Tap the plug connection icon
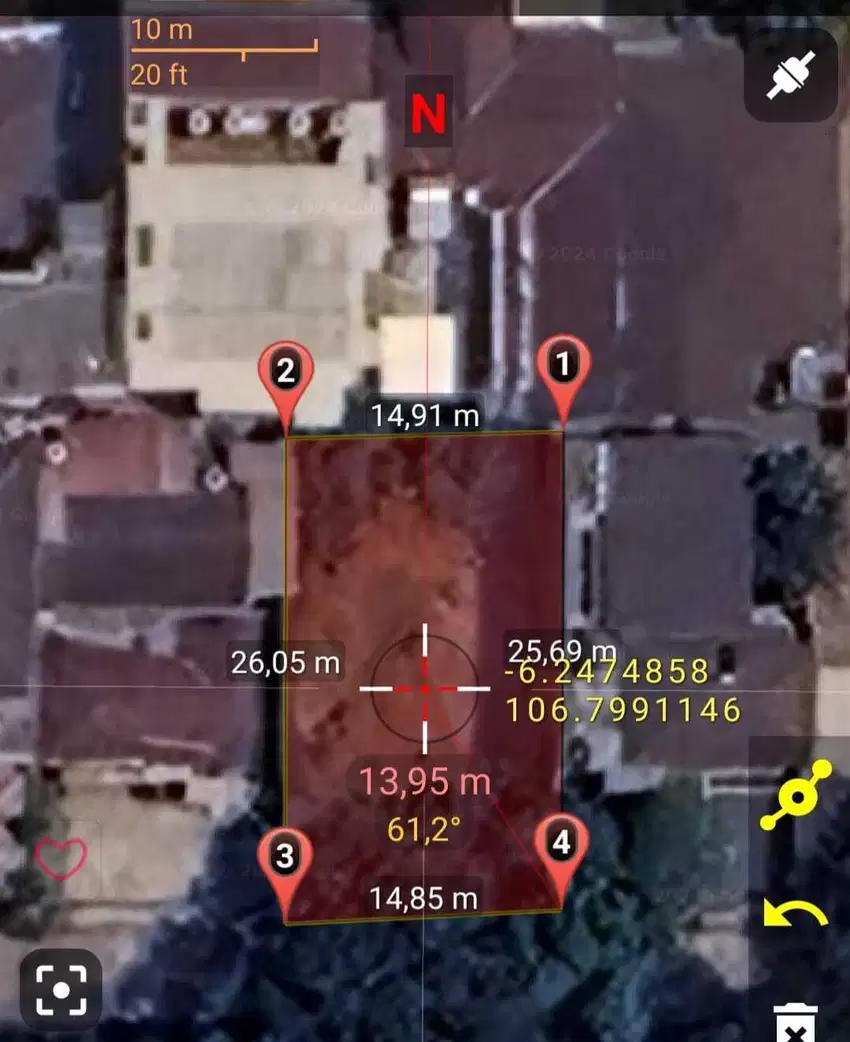The width and height of the screenshot is (850, 1042). [x=791, y=75]
